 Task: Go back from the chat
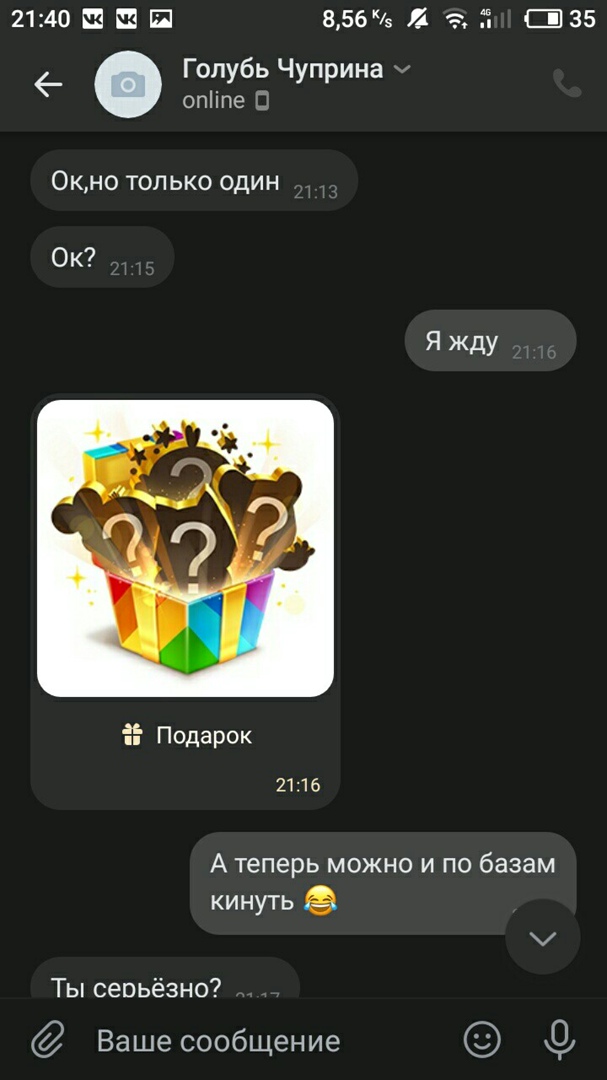48,85
